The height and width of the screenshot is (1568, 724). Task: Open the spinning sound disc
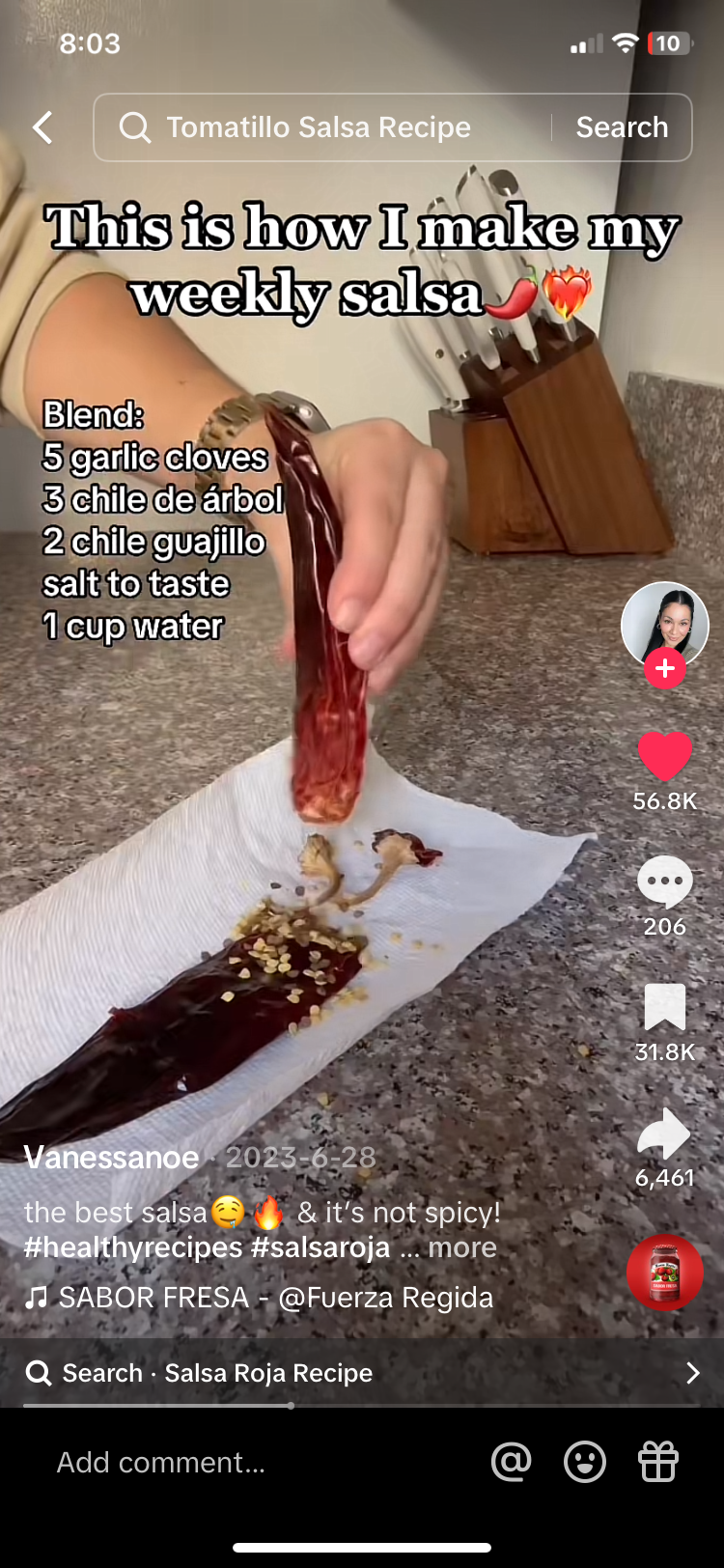pos(664,1272)
